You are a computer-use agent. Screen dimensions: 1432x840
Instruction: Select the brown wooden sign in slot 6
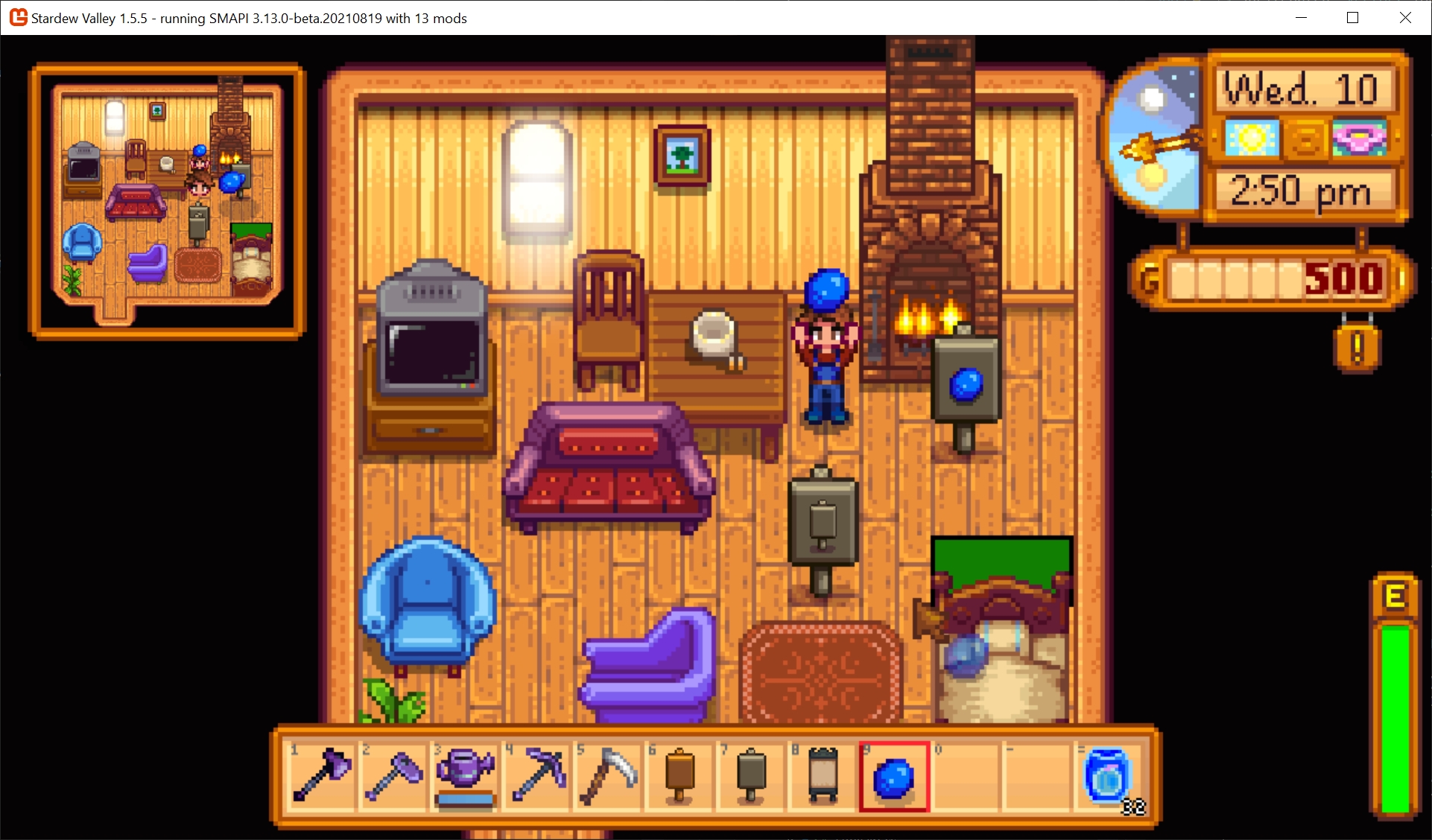pos(679,777)
